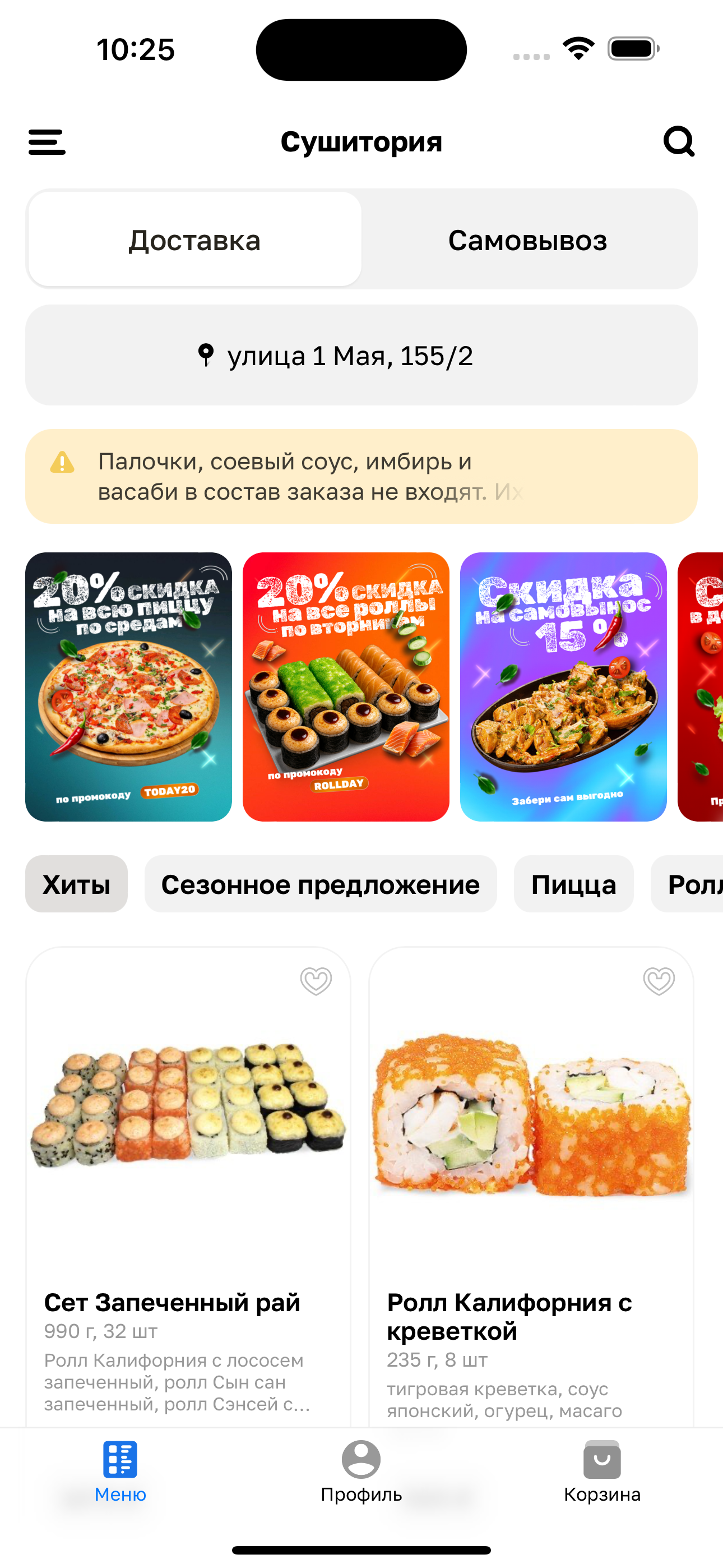Select the Пицца category chip
Viewport: 723px width, 1568px height.
point(573,884)
